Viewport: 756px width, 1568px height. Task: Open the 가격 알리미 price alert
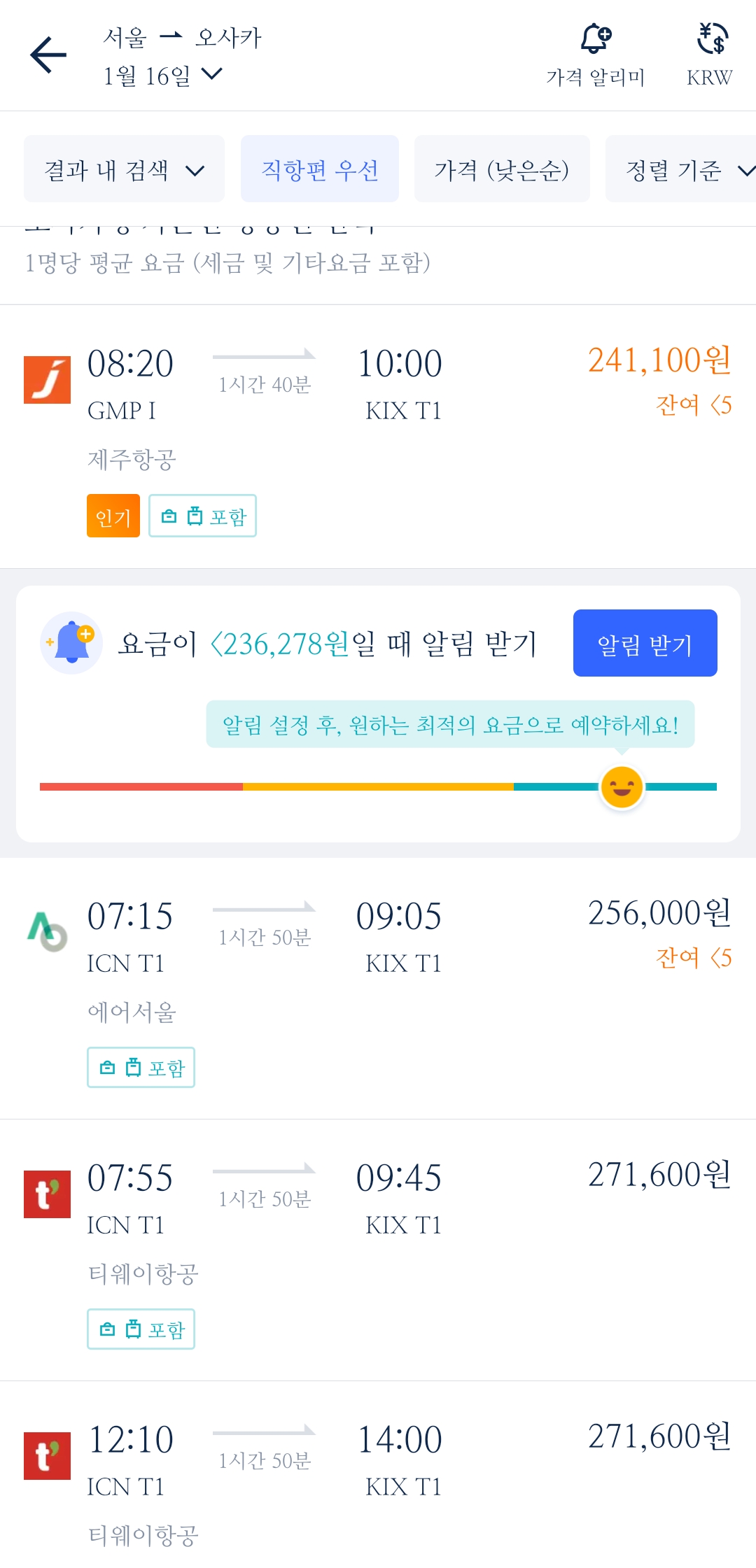click(x=595, y=55)
